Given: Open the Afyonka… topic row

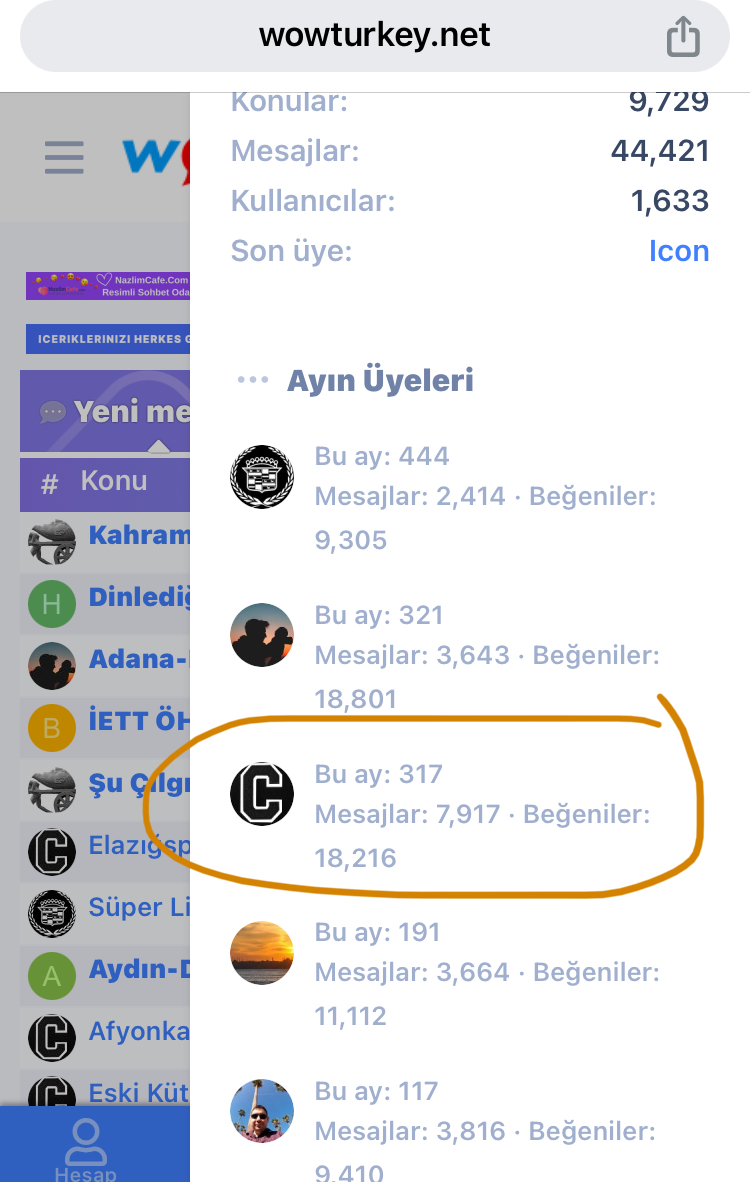Looking at the screenshot, I should click(139, 1030).
